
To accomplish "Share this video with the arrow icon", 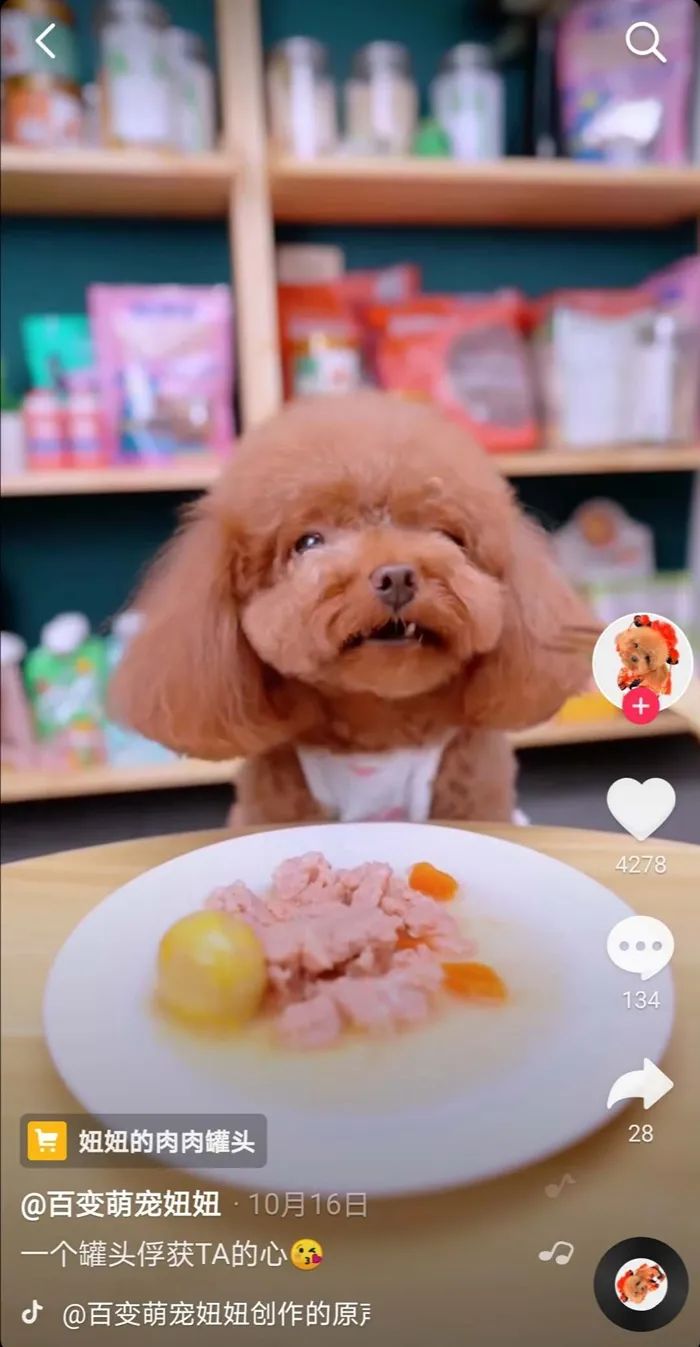I will point(641,1086).
